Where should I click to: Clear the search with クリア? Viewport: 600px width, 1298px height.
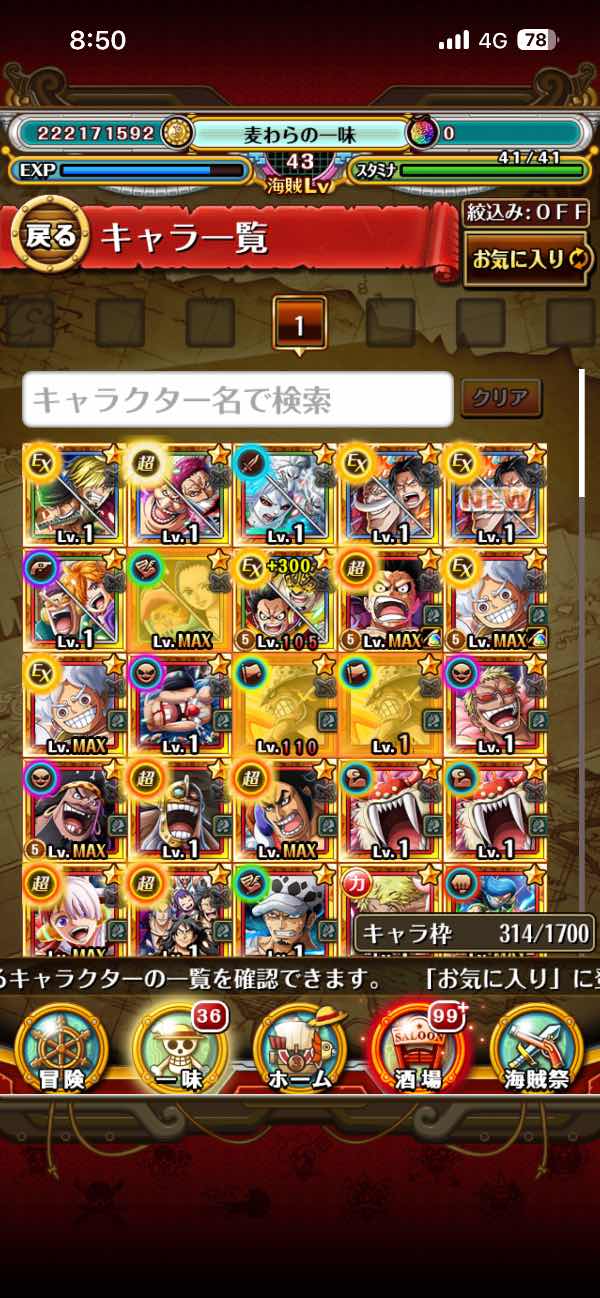coord(501,398)
